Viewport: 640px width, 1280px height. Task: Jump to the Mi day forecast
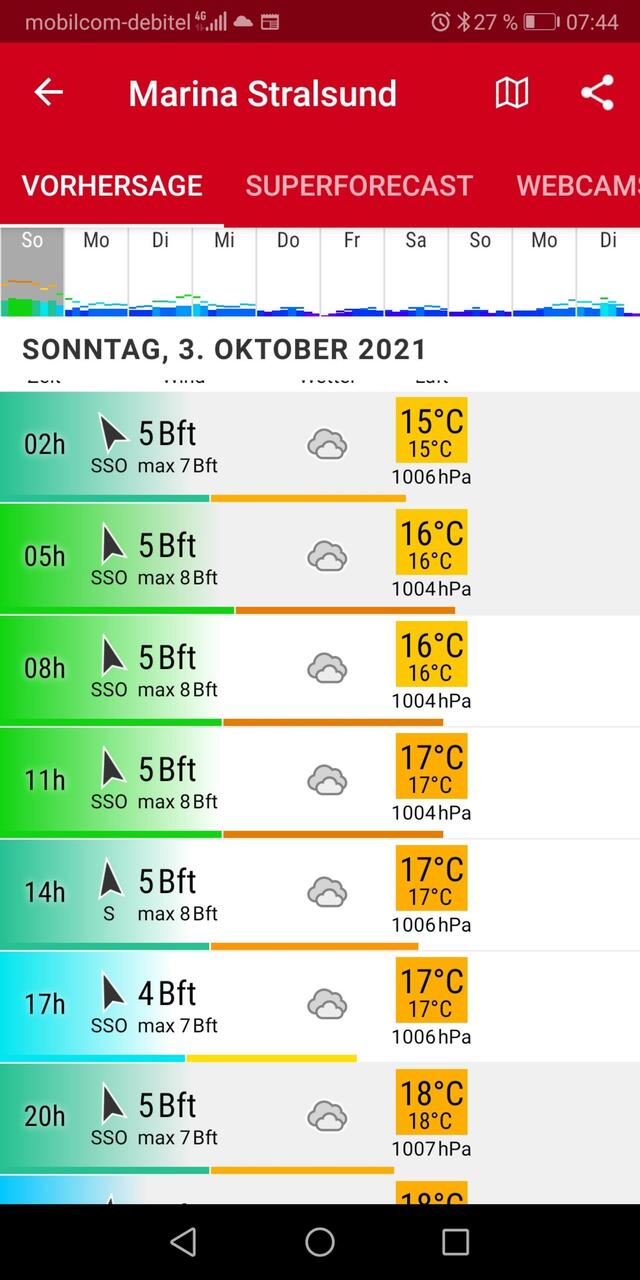point(224,270)
